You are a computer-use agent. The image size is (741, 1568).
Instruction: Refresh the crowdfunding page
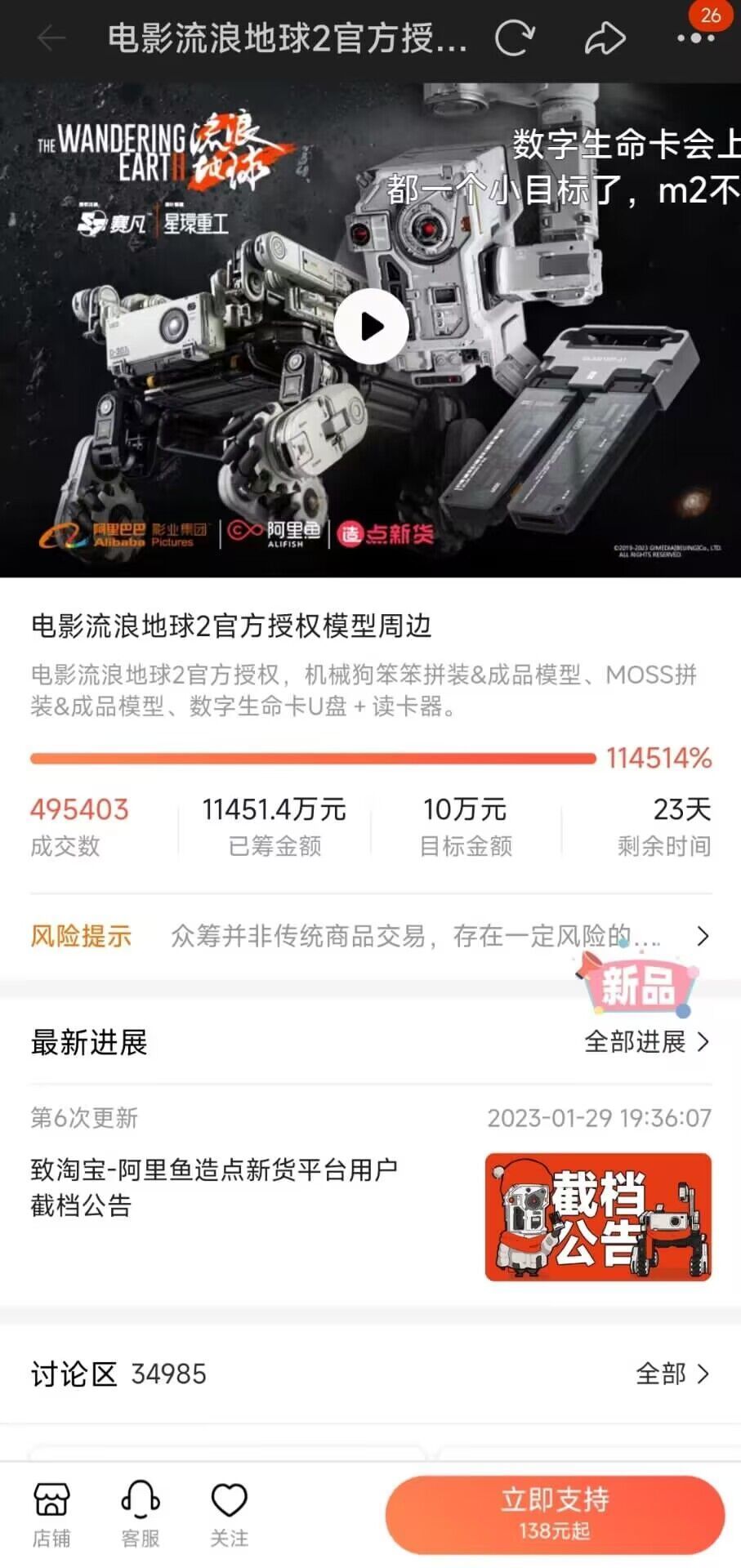click(x=515, y=38)
